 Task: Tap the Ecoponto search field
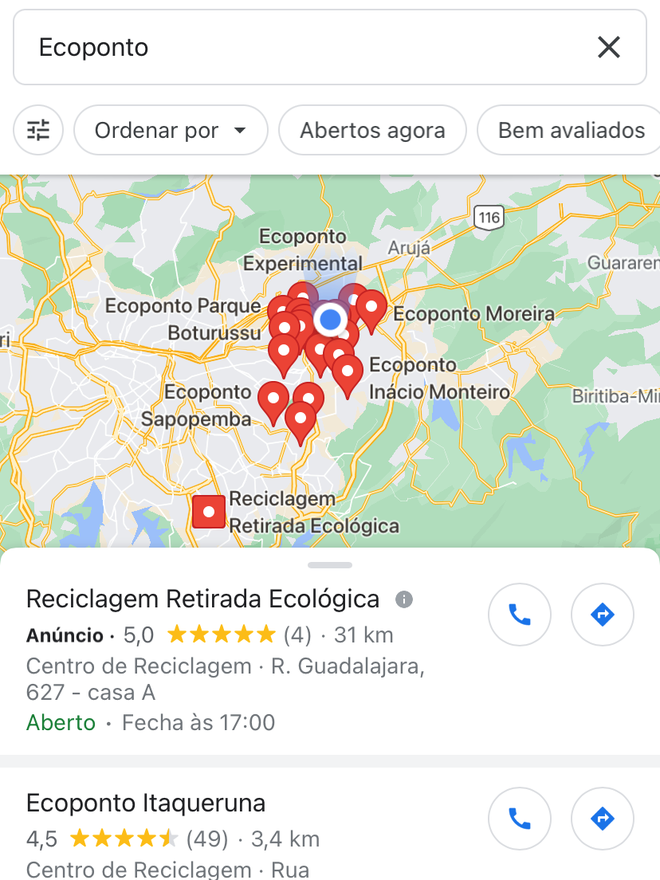point(300,47)
